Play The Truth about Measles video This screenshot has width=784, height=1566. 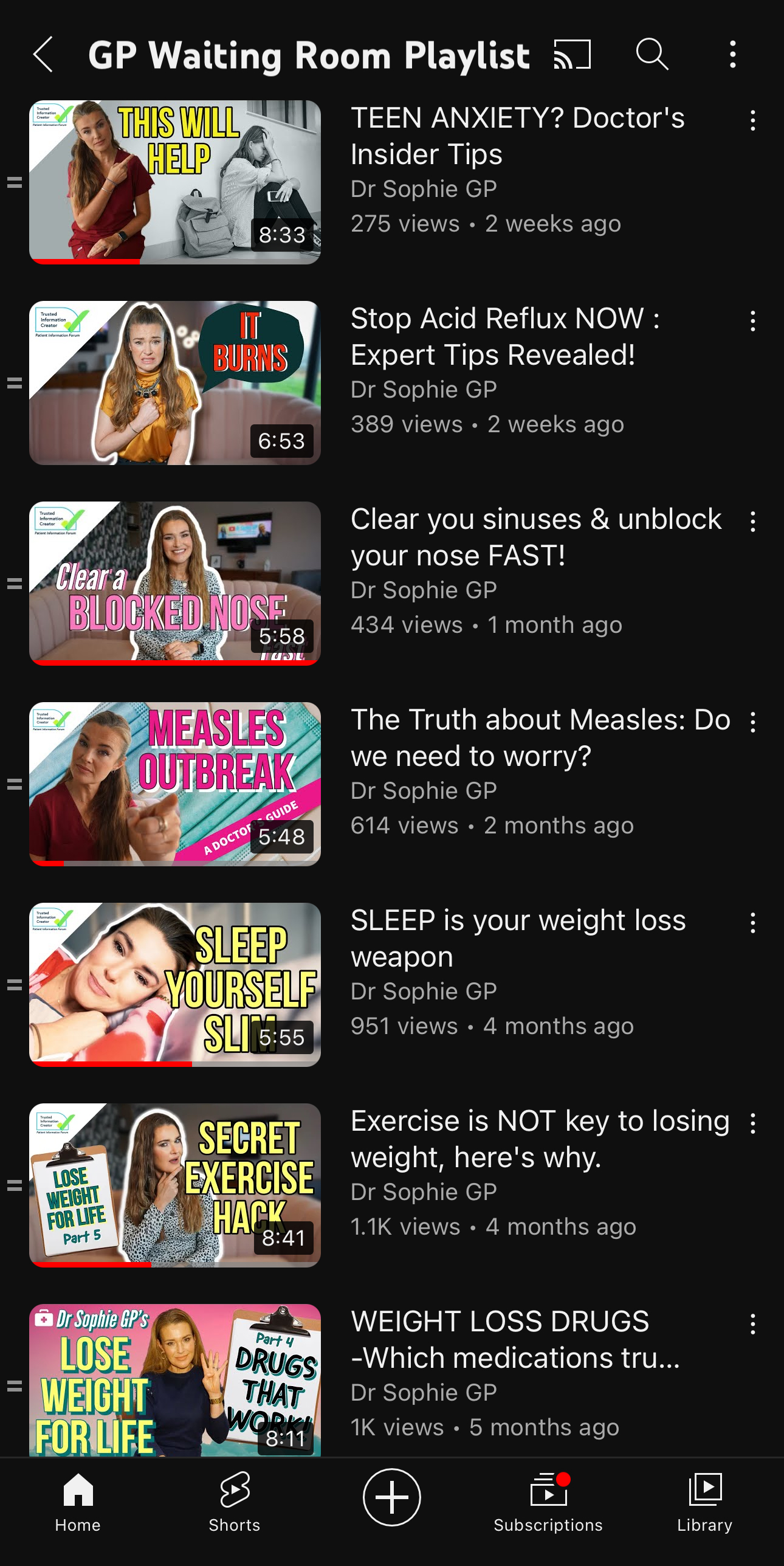(x=175, y=784)
